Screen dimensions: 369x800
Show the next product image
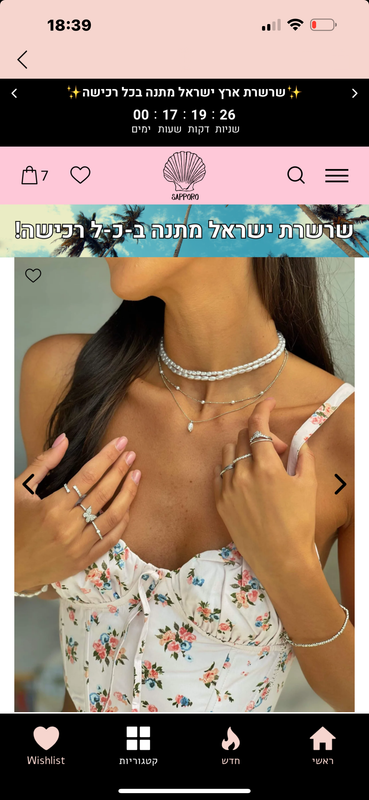(x=340, y=484)
